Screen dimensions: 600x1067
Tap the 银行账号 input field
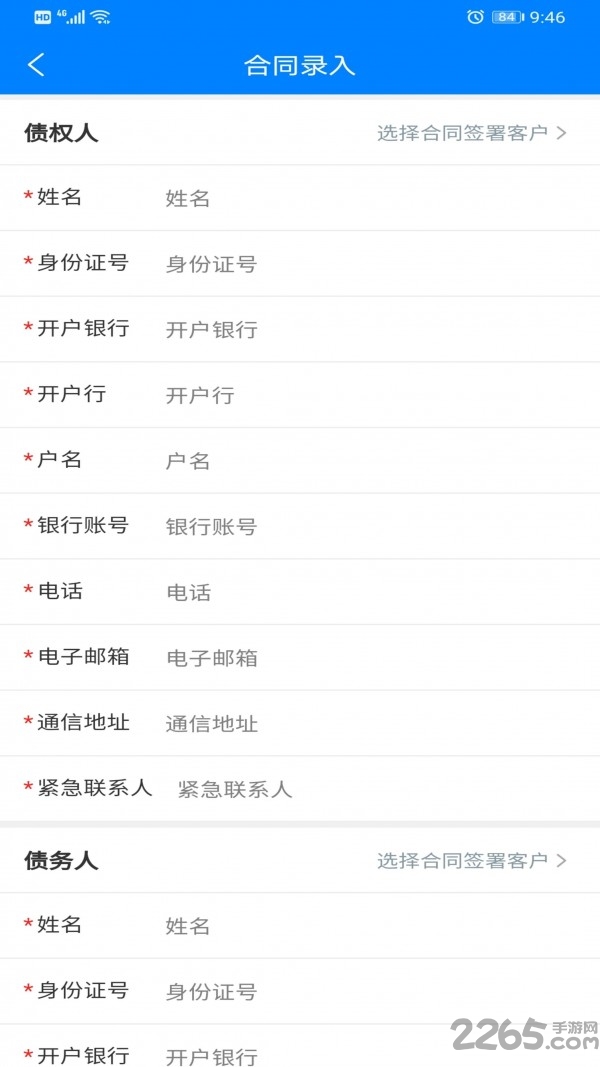(370, 527)
